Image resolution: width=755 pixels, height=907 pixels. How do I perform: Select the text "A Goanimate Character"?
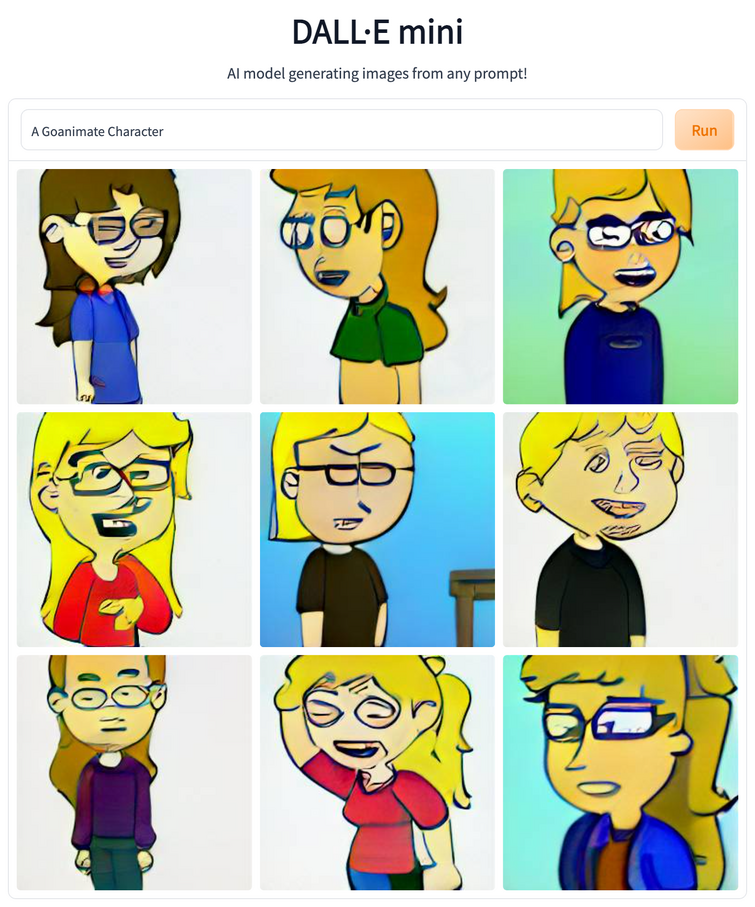[x=97, y=130]
